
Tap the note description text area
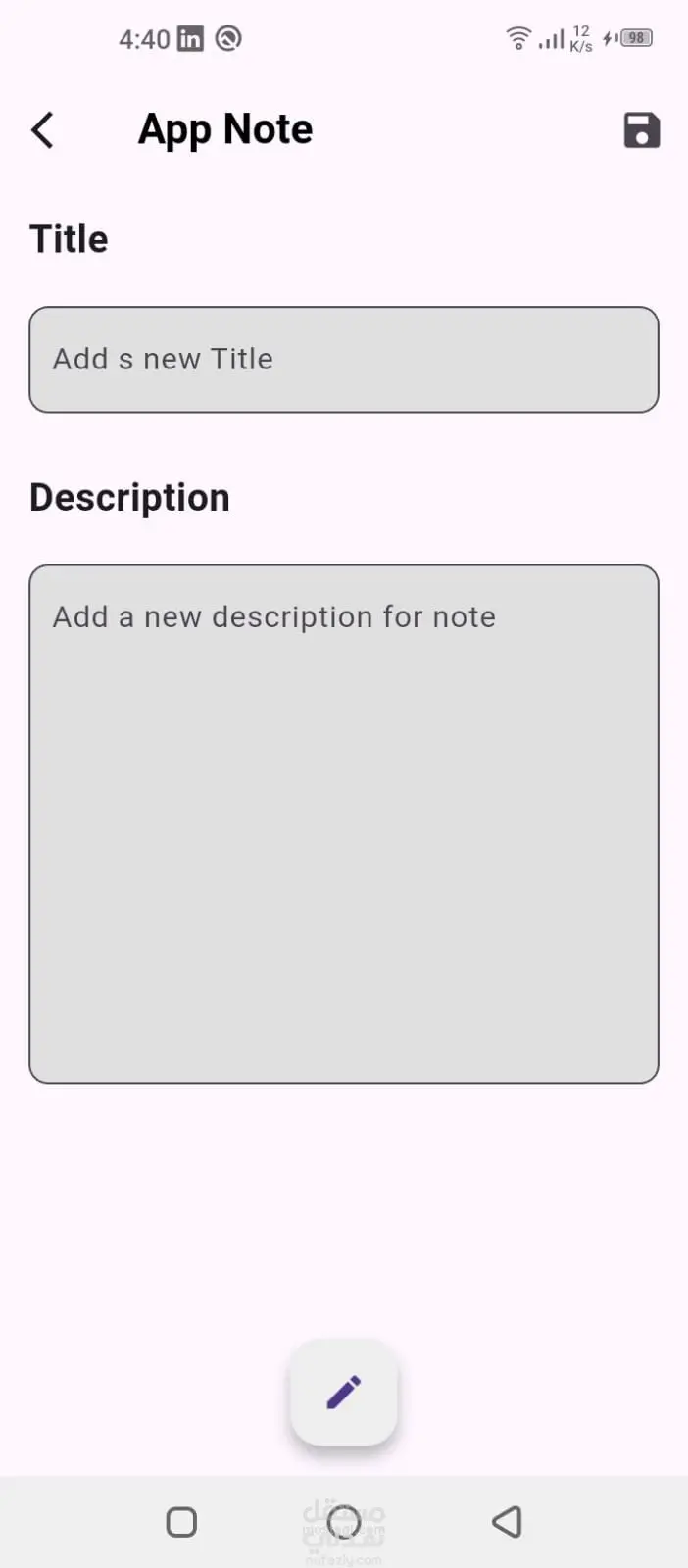[343, 823]
